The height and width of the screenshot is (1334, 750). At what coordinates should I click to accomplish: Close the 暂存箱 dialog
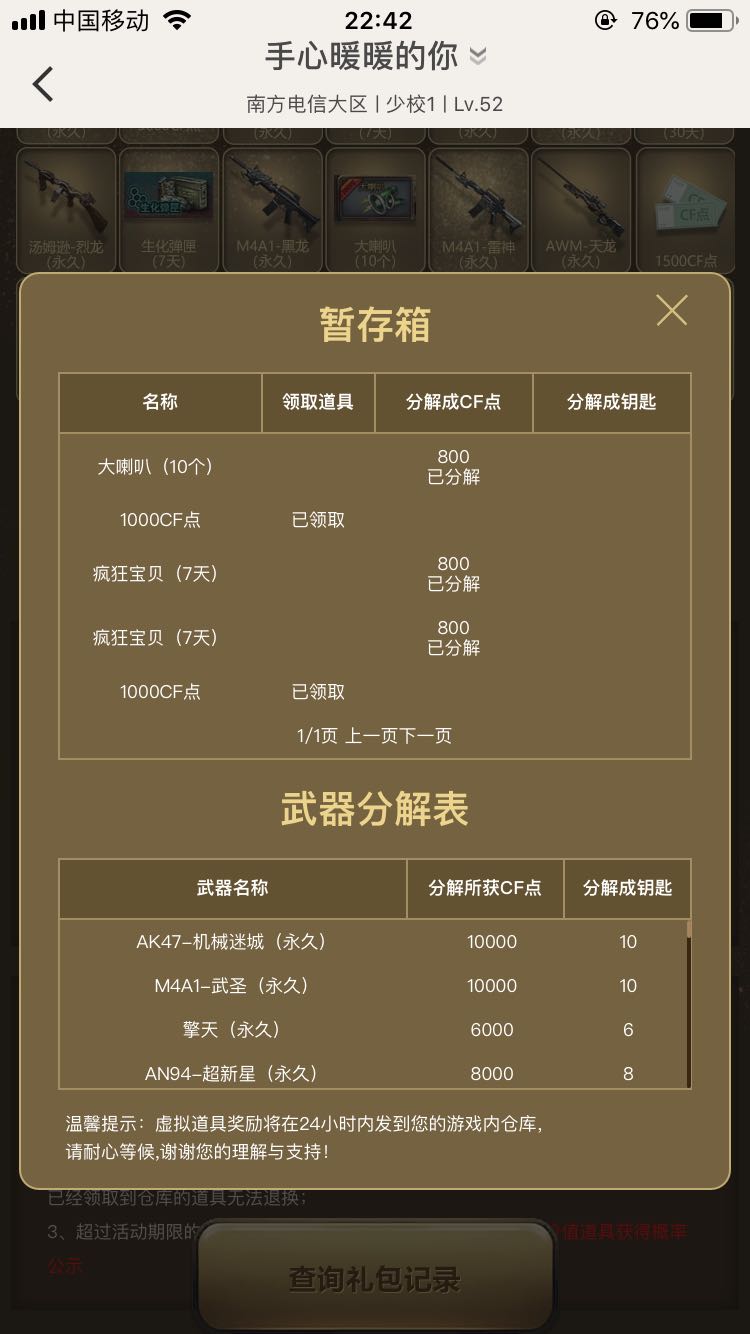point(672,310)
